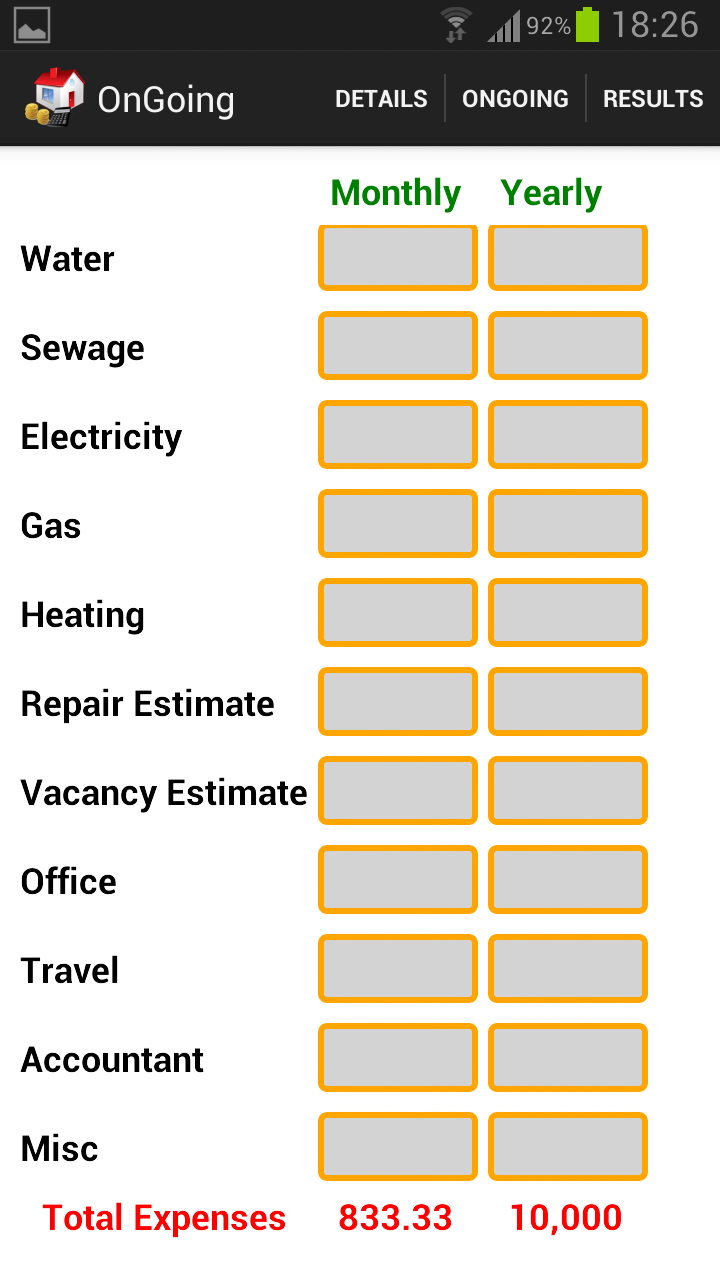
Task: Tap the yearly Vacancy Estimate field
Action: [x=568, y=791]
